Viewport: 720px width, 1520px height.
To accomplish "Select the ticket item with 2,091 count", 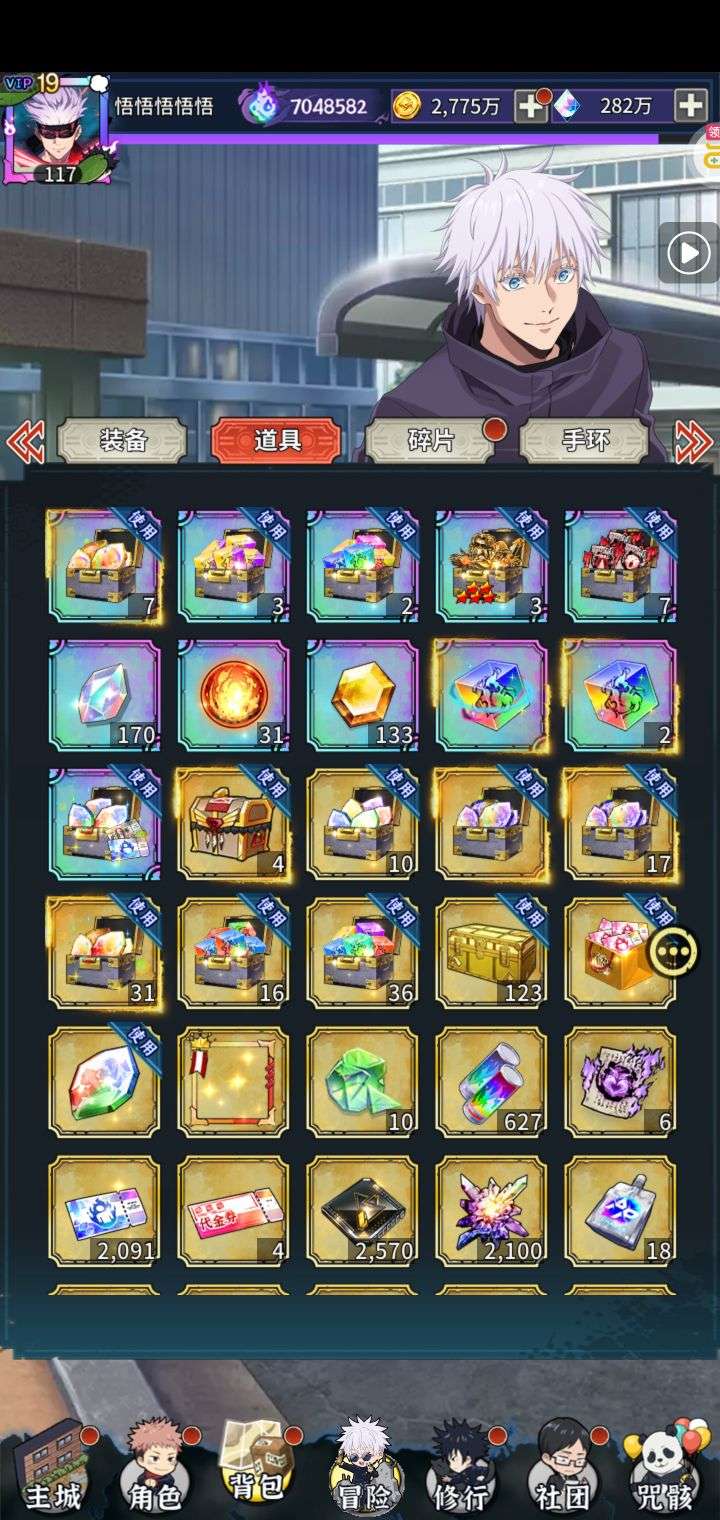I will [x=104, y=1210].
